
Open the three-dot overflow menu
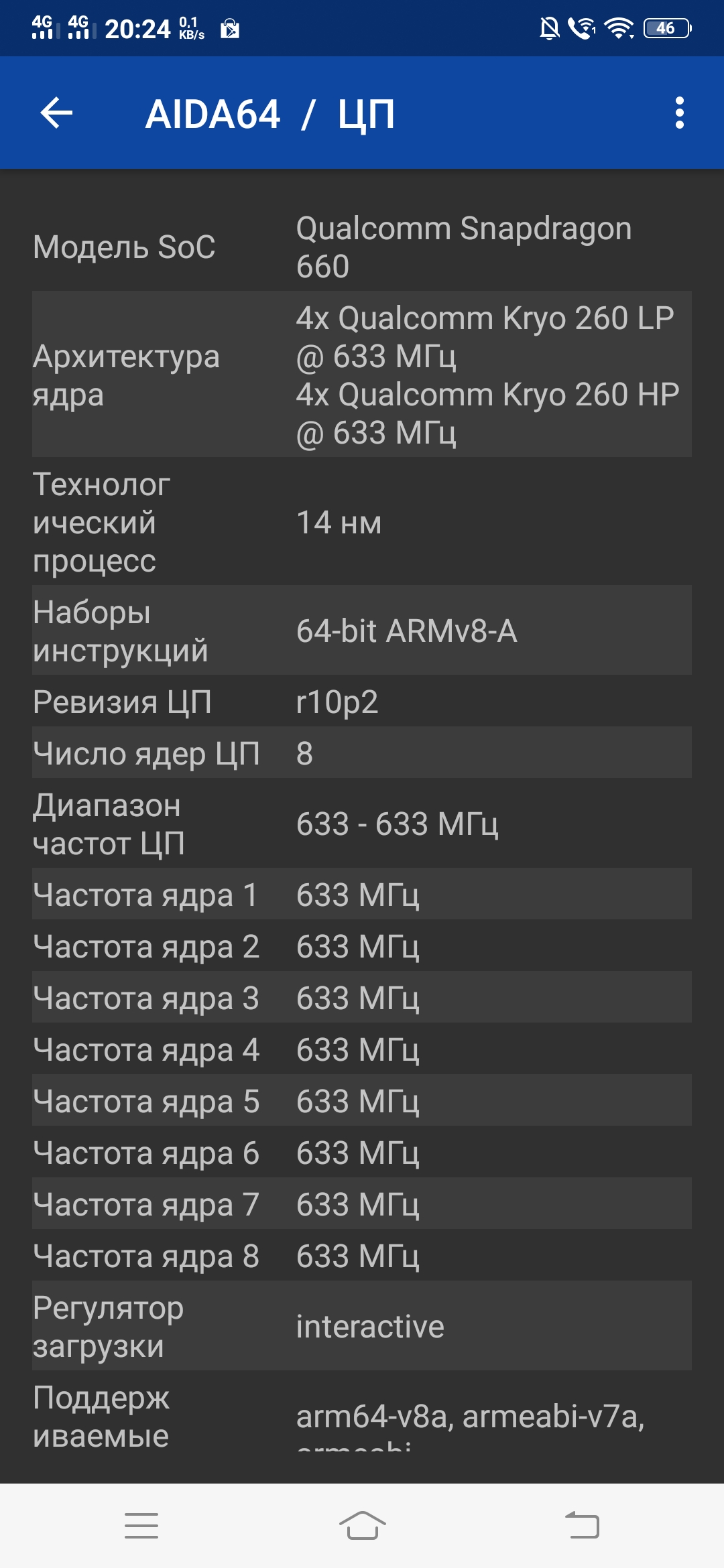(x=679, y=113)
